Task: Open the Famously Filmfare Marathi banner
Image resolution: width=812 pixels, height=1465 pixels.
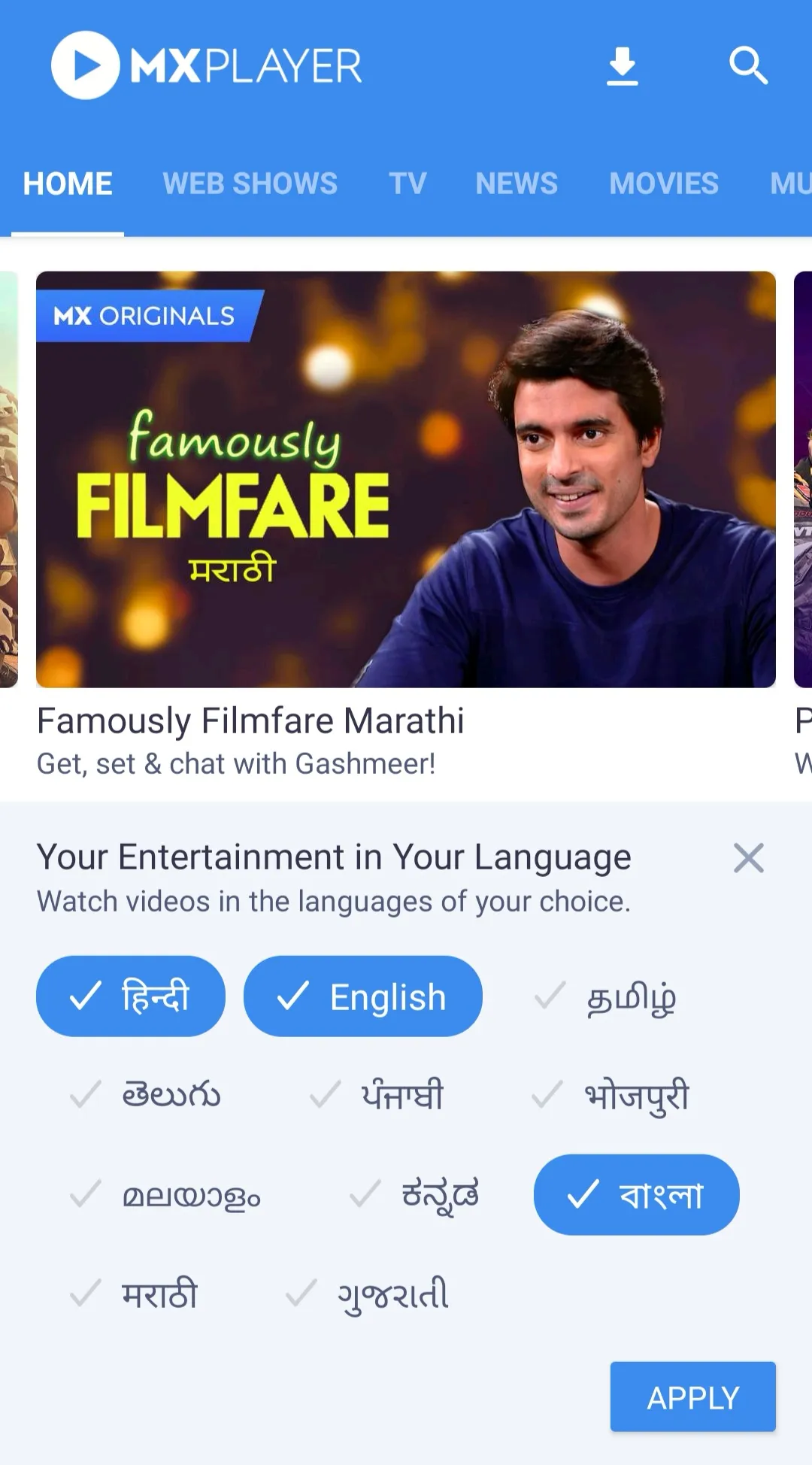Action: coord(405,479)
